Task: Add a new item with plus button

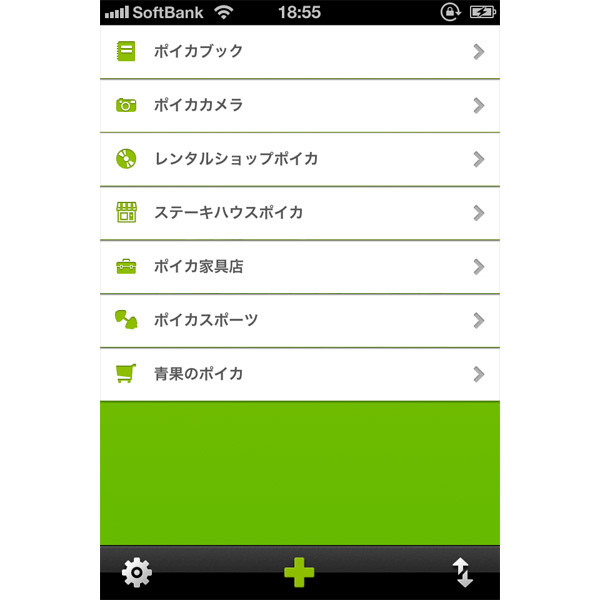Action: point(298,573)
